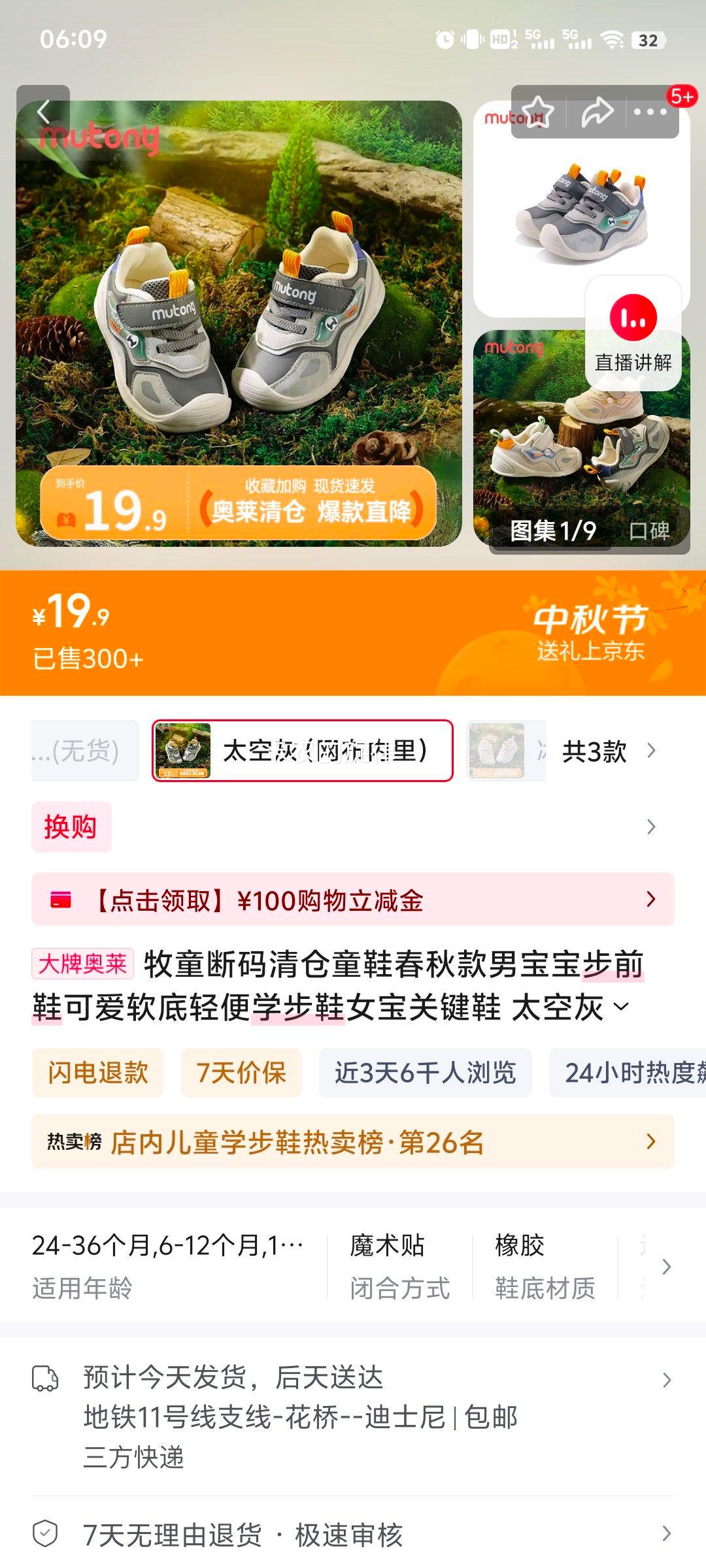Open the 口碑 reviews tab
Viewport: 706px width, 1568px height.
(649, 531)
